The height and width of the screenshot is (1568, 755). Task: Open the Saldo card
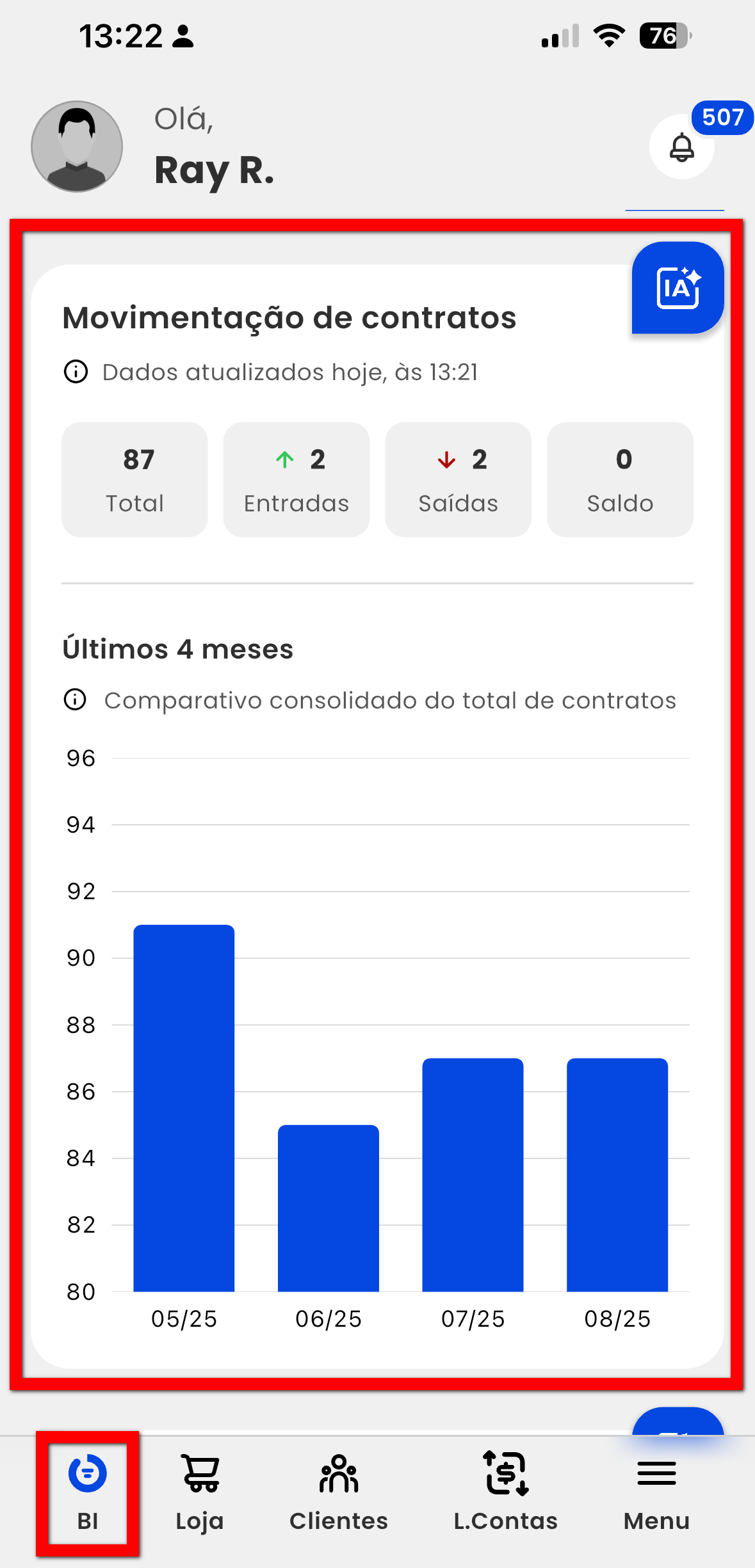point(620,479)
